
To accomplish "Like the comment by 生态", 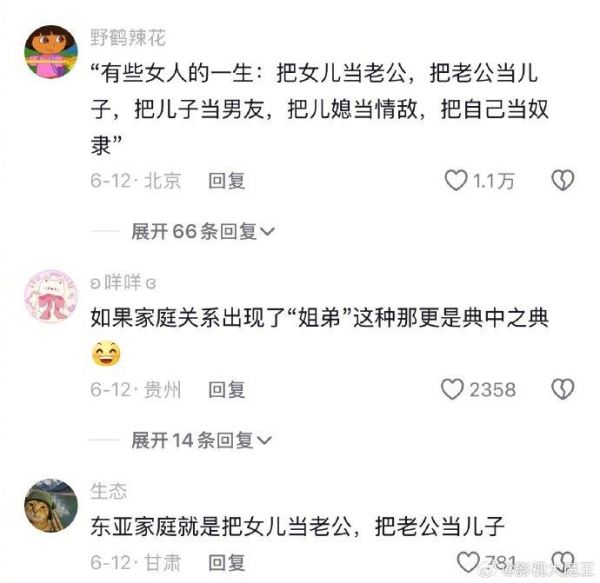I will pyautogui.click(x=467, y=561).
